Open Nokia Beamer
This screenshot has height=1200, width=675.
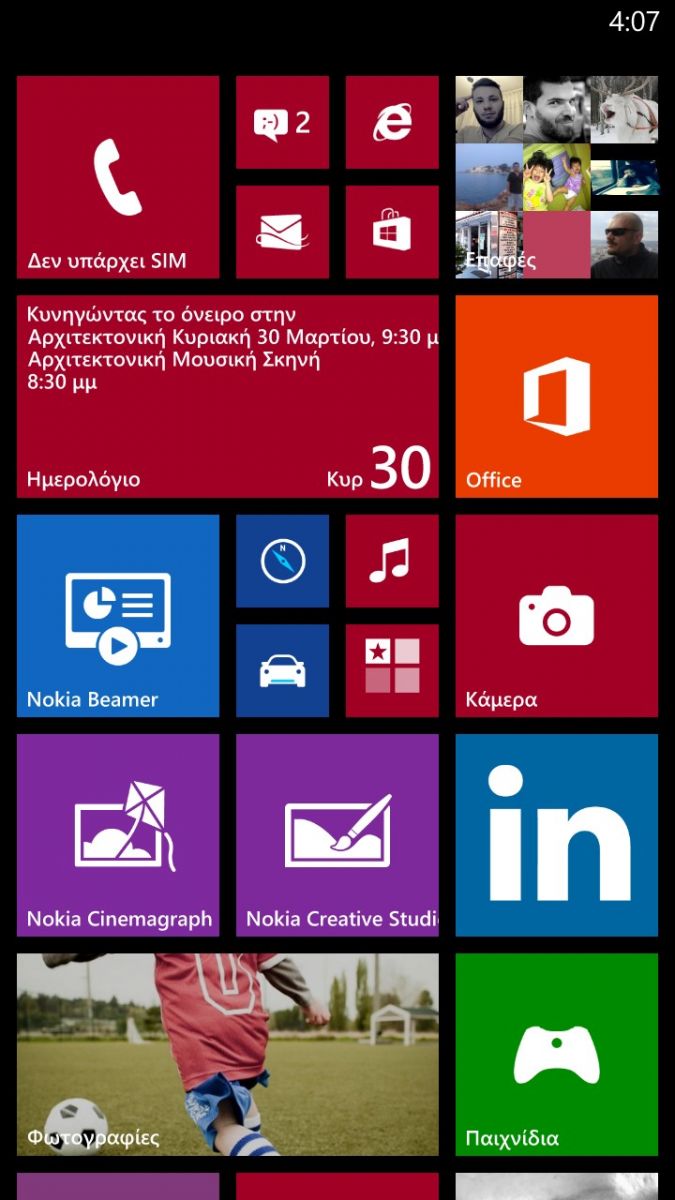(118, 616)
